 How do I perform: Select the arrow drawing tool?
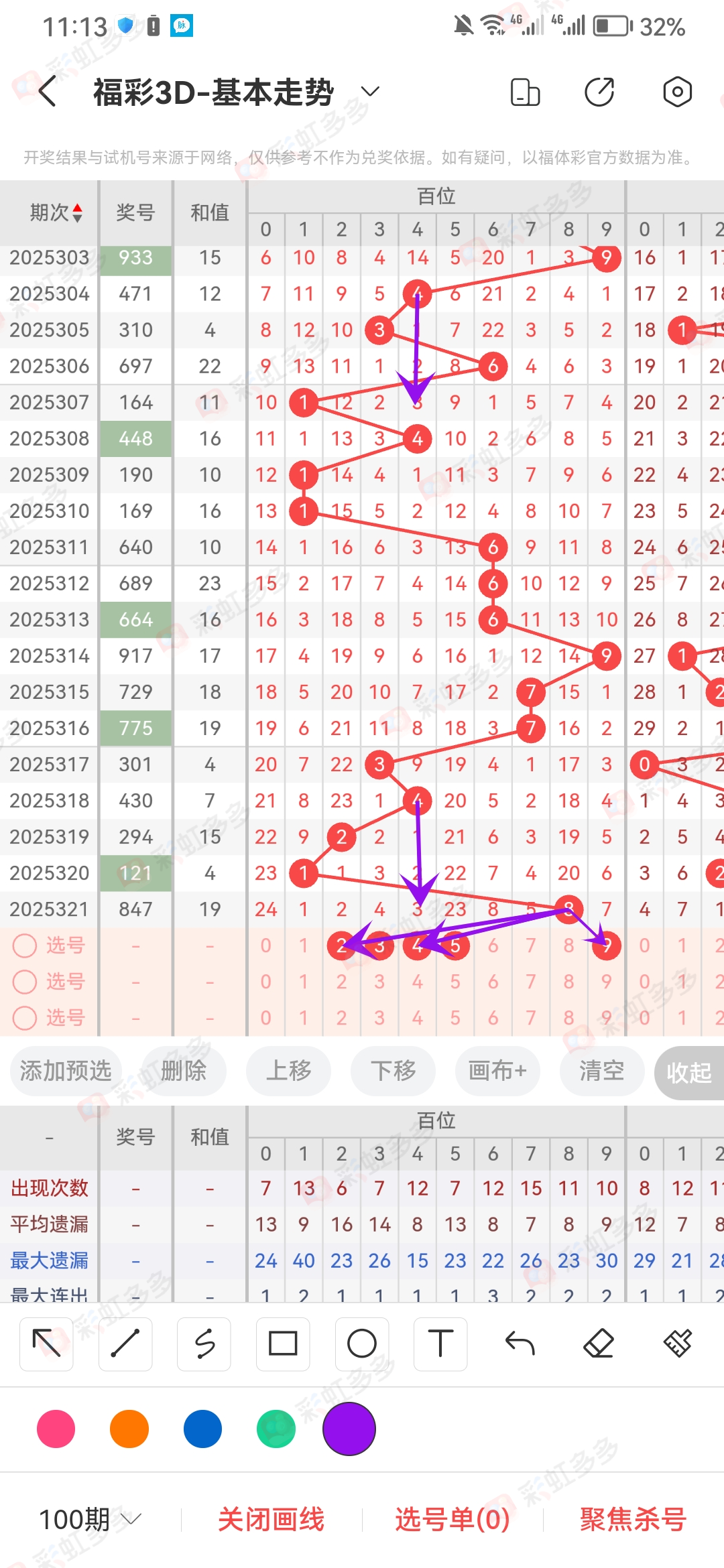click(46, 1344)
